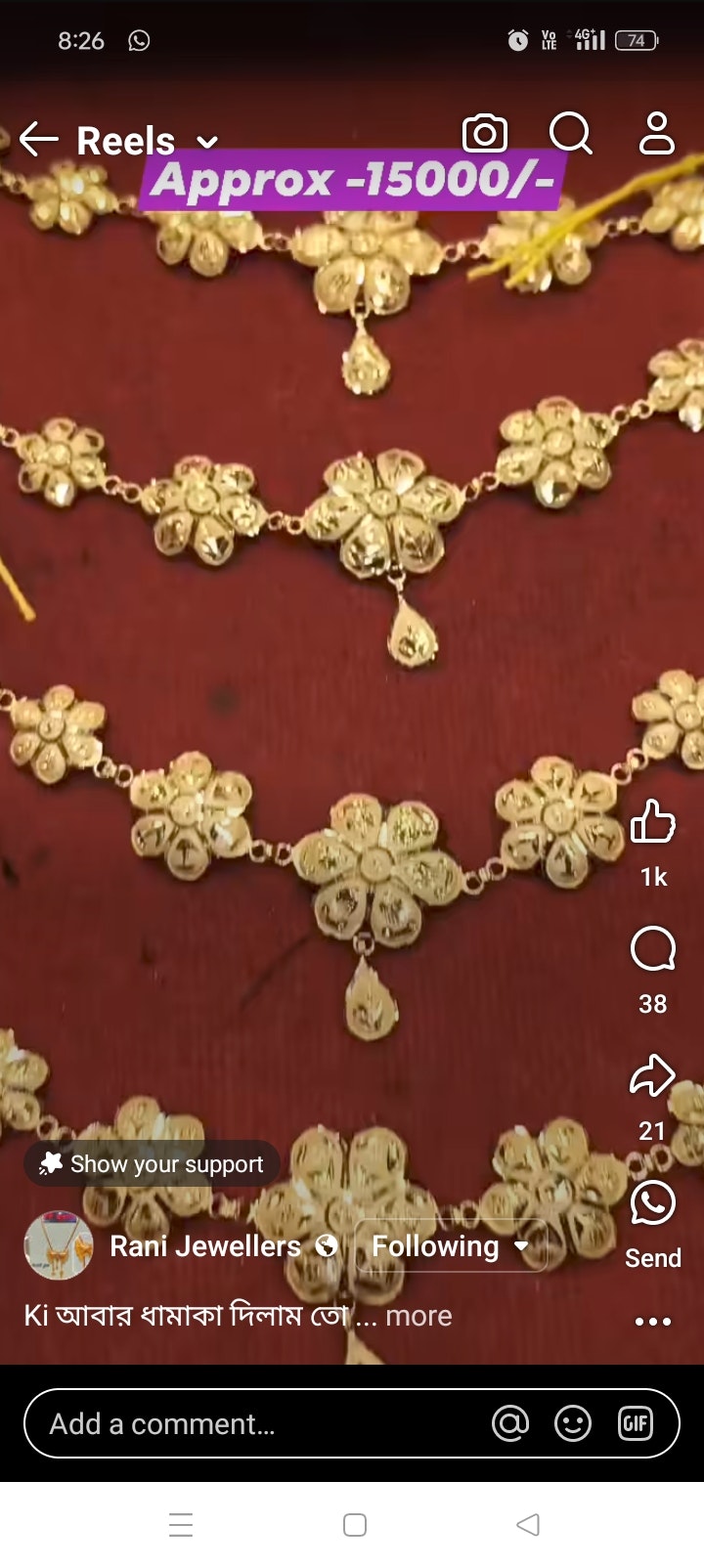The height and width of the screenshot is (1568, 704).
Task: Like this reel
Action: tap(653, 821)
